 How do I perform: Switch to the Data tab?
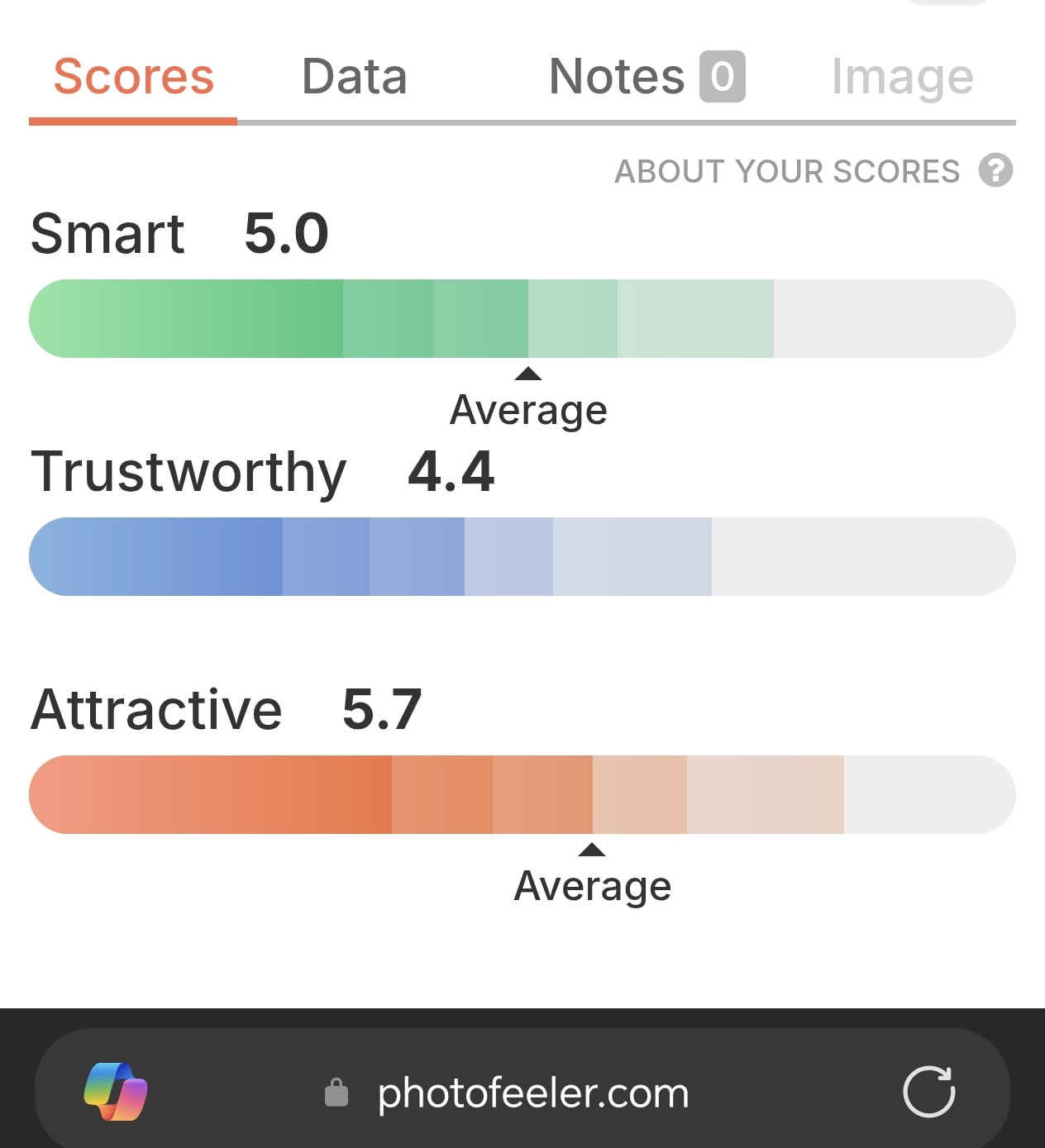coord(354,77)
